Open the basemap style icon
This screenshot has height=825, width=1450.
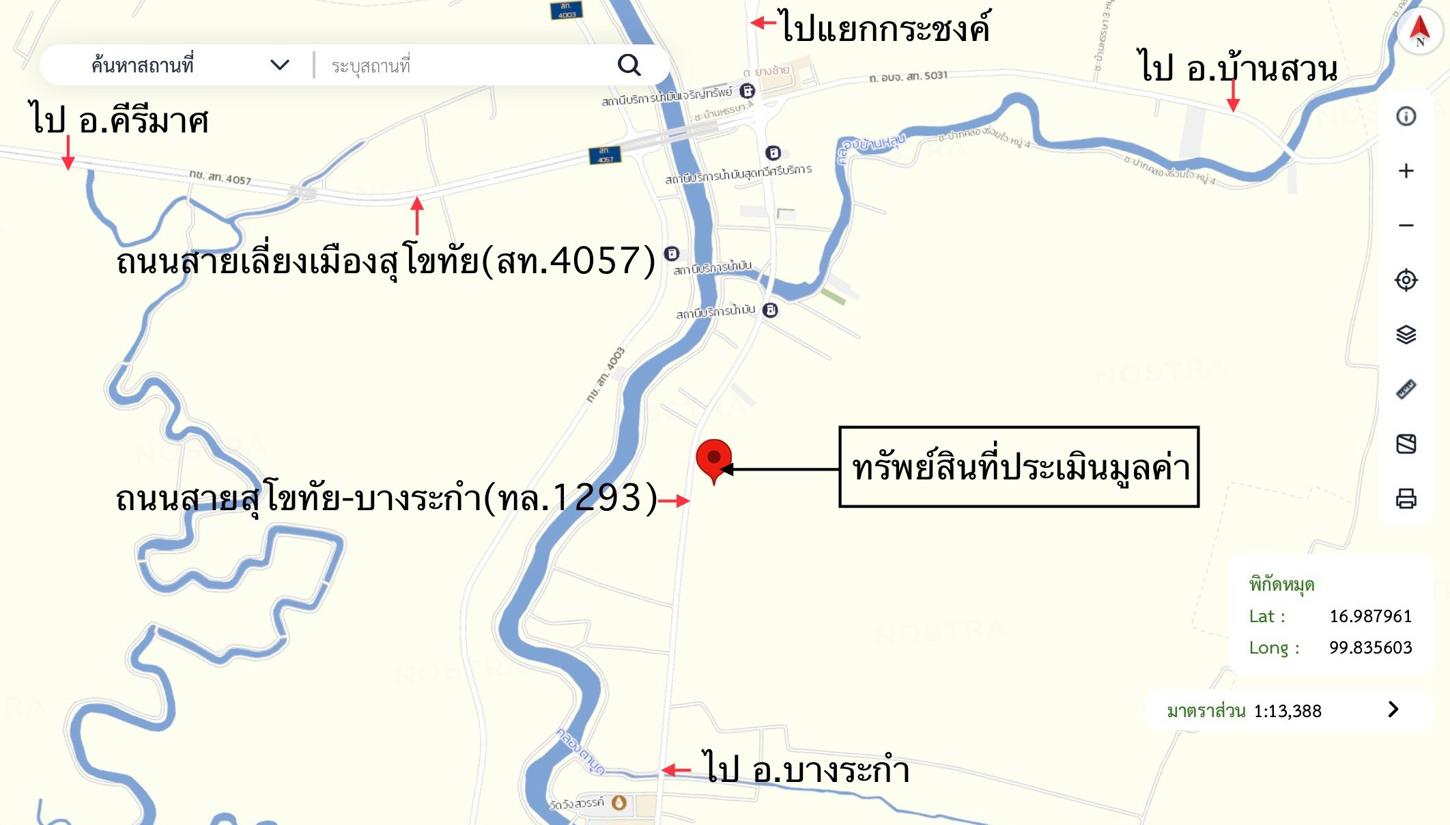pos(1406,443)
